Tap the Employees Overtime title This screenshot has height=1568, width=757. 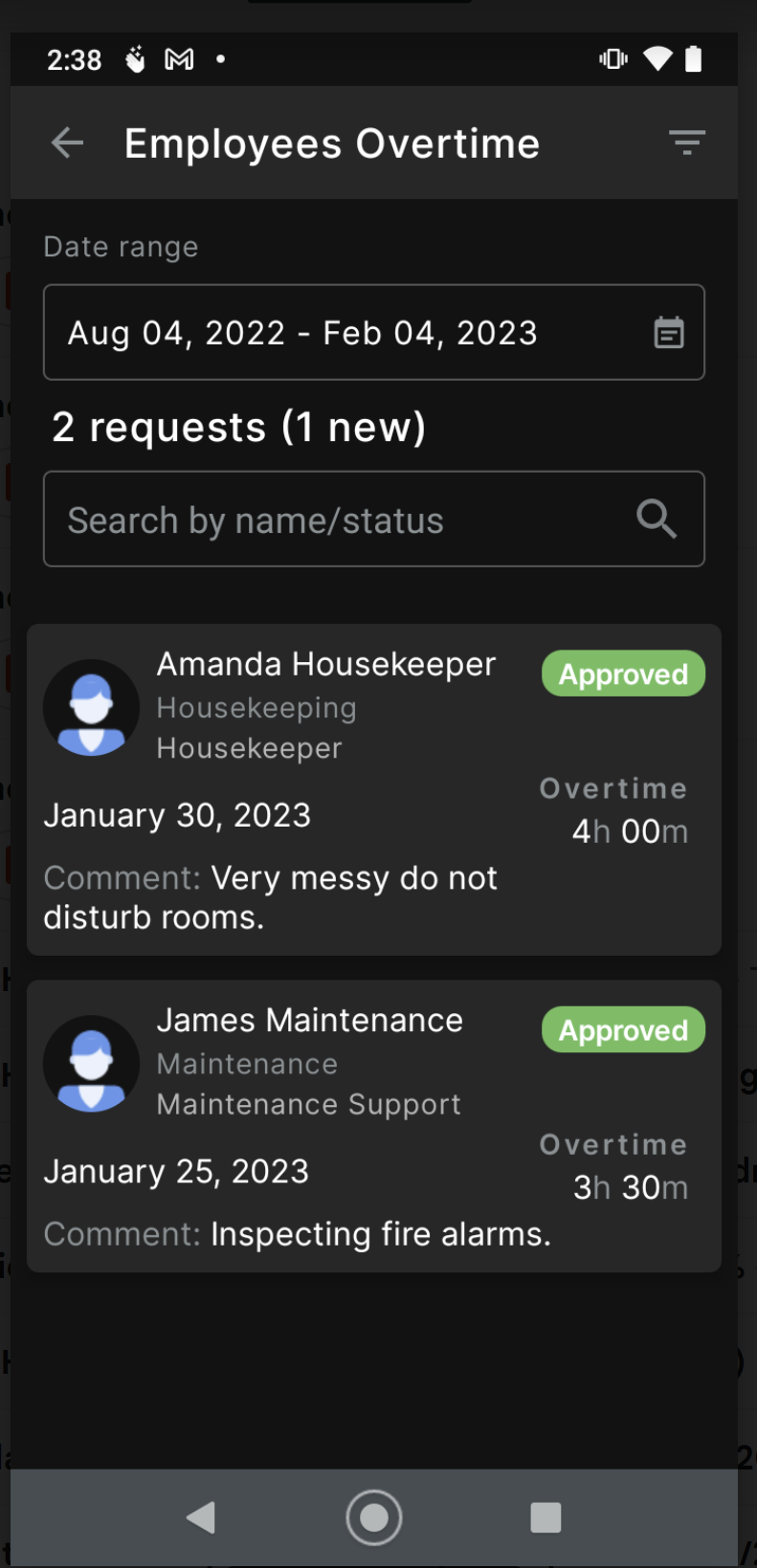click(x=331, y=142)
